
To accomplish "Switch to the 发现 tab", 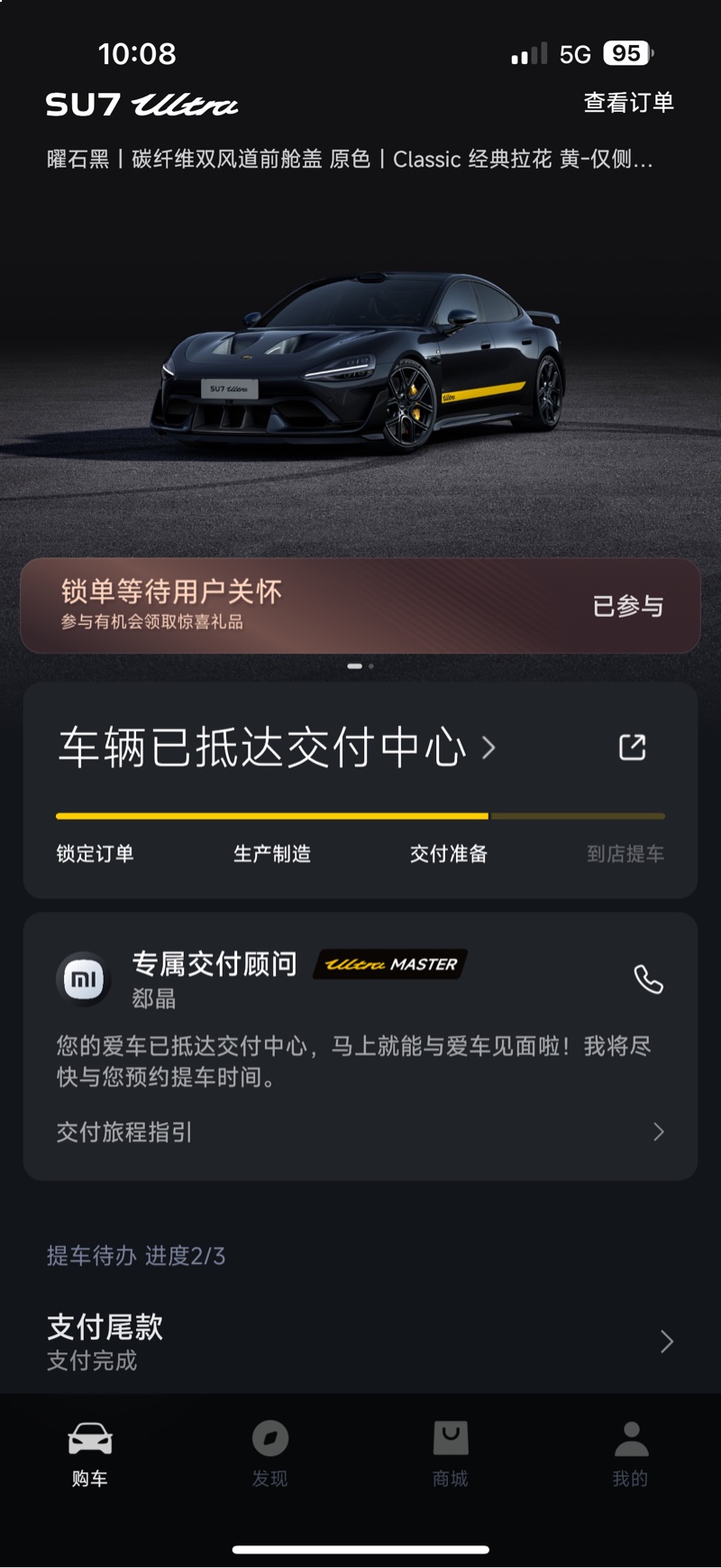I will coord(269,1453).
